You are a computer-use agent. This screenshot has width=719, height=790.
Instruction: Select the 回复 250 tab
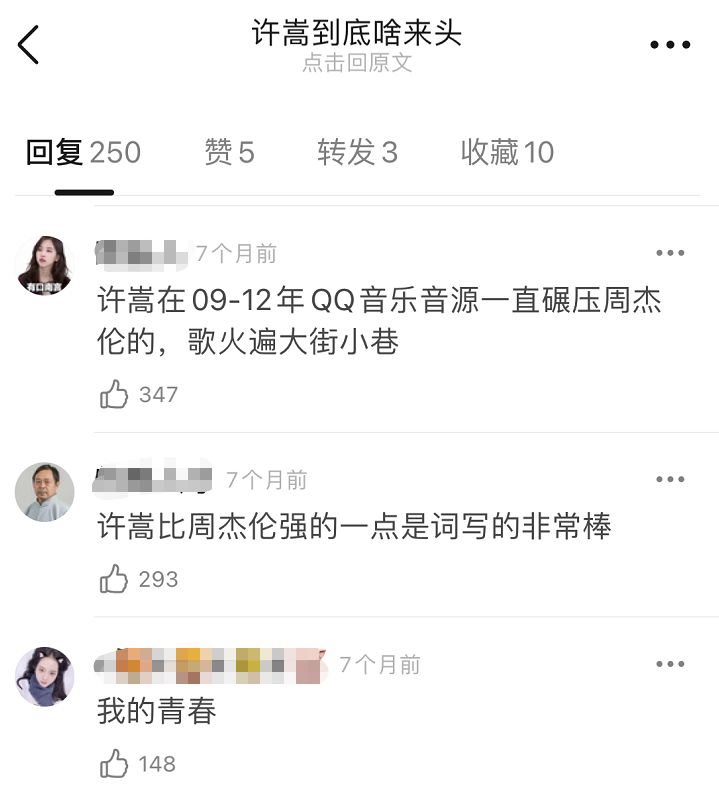point(83,152)
